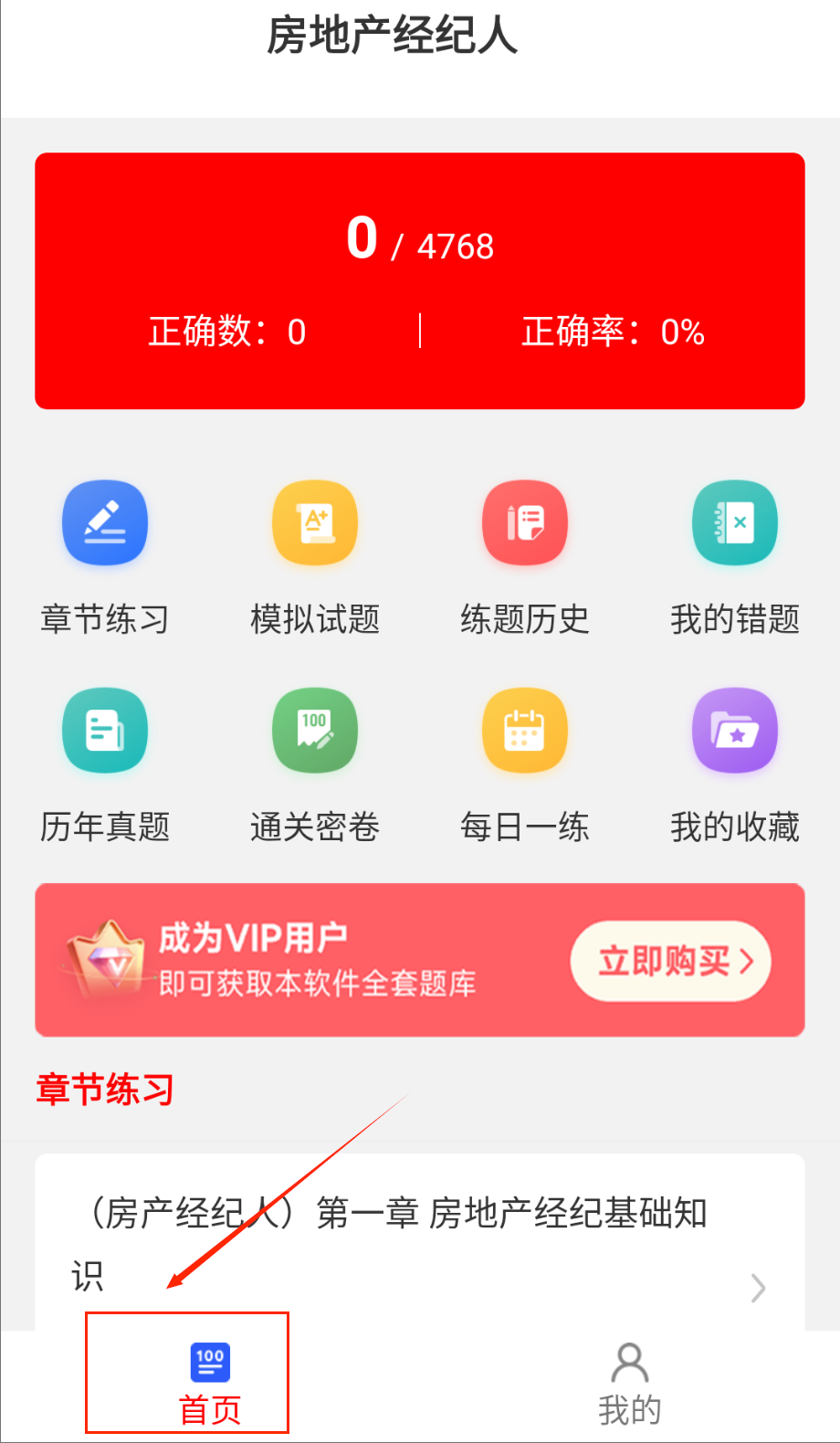
Task: Open 模拟试题 mock exams
Action: pyautogui.click(x=315, y=523)
